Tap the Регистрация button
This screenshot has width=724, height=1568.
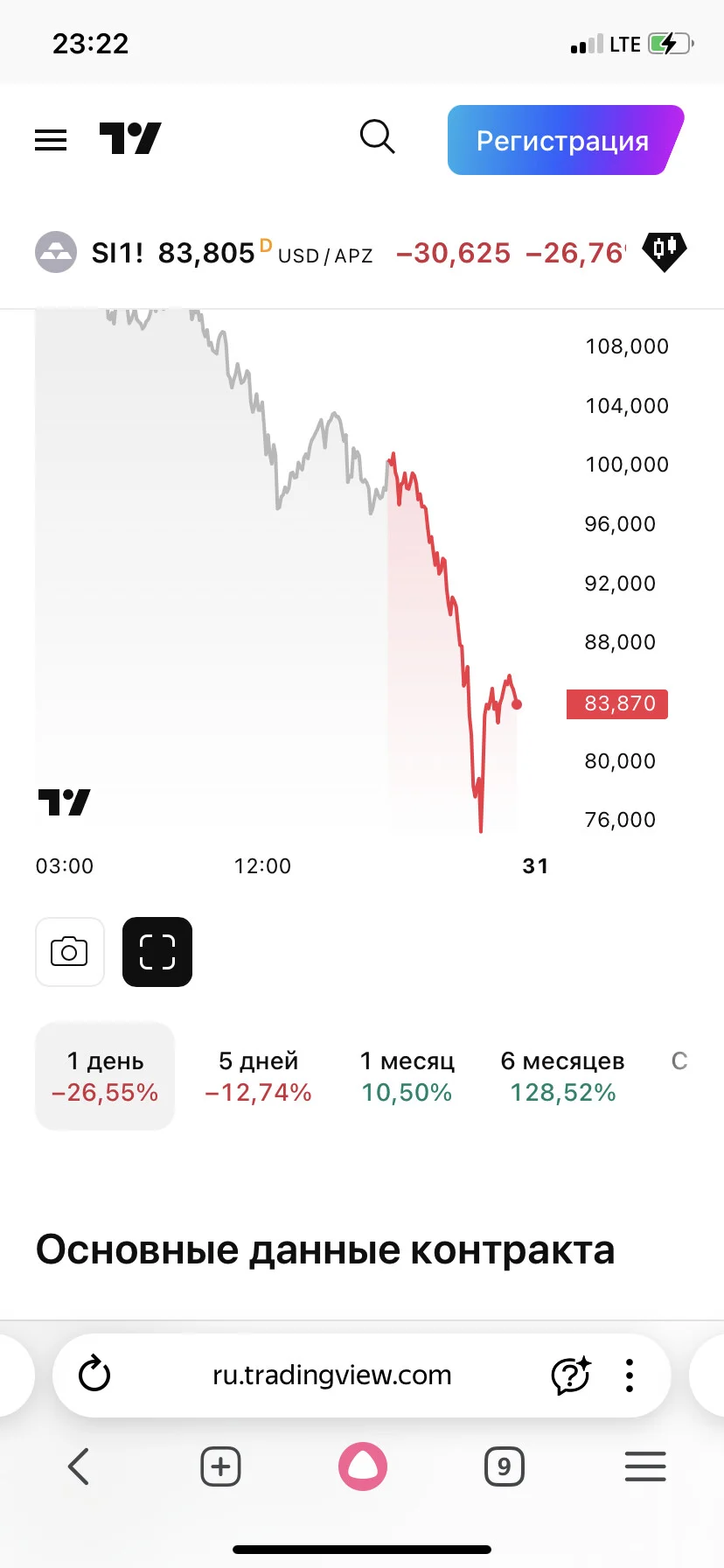(x=566, y=140)
